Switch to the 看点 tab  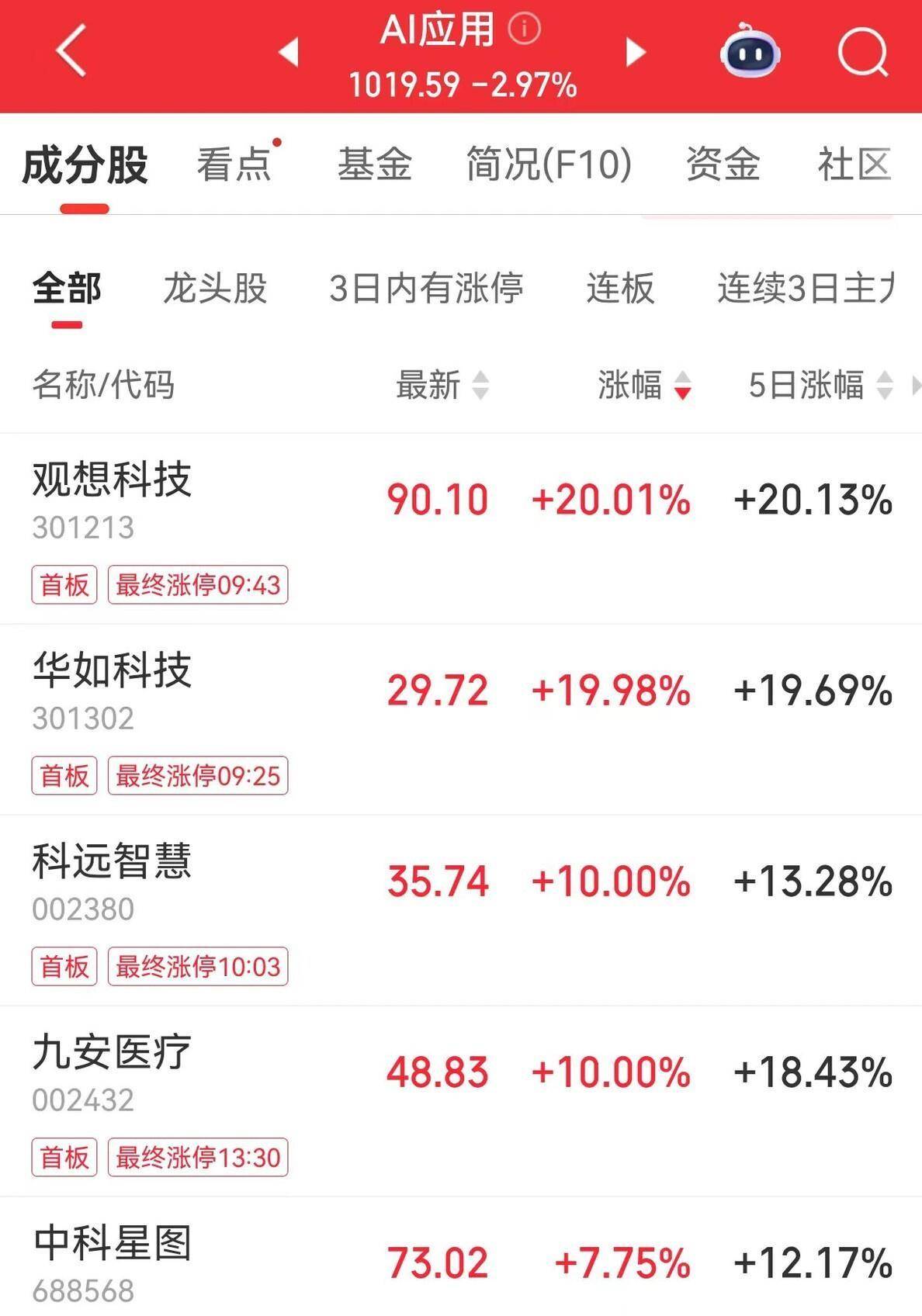pos(234,164)
